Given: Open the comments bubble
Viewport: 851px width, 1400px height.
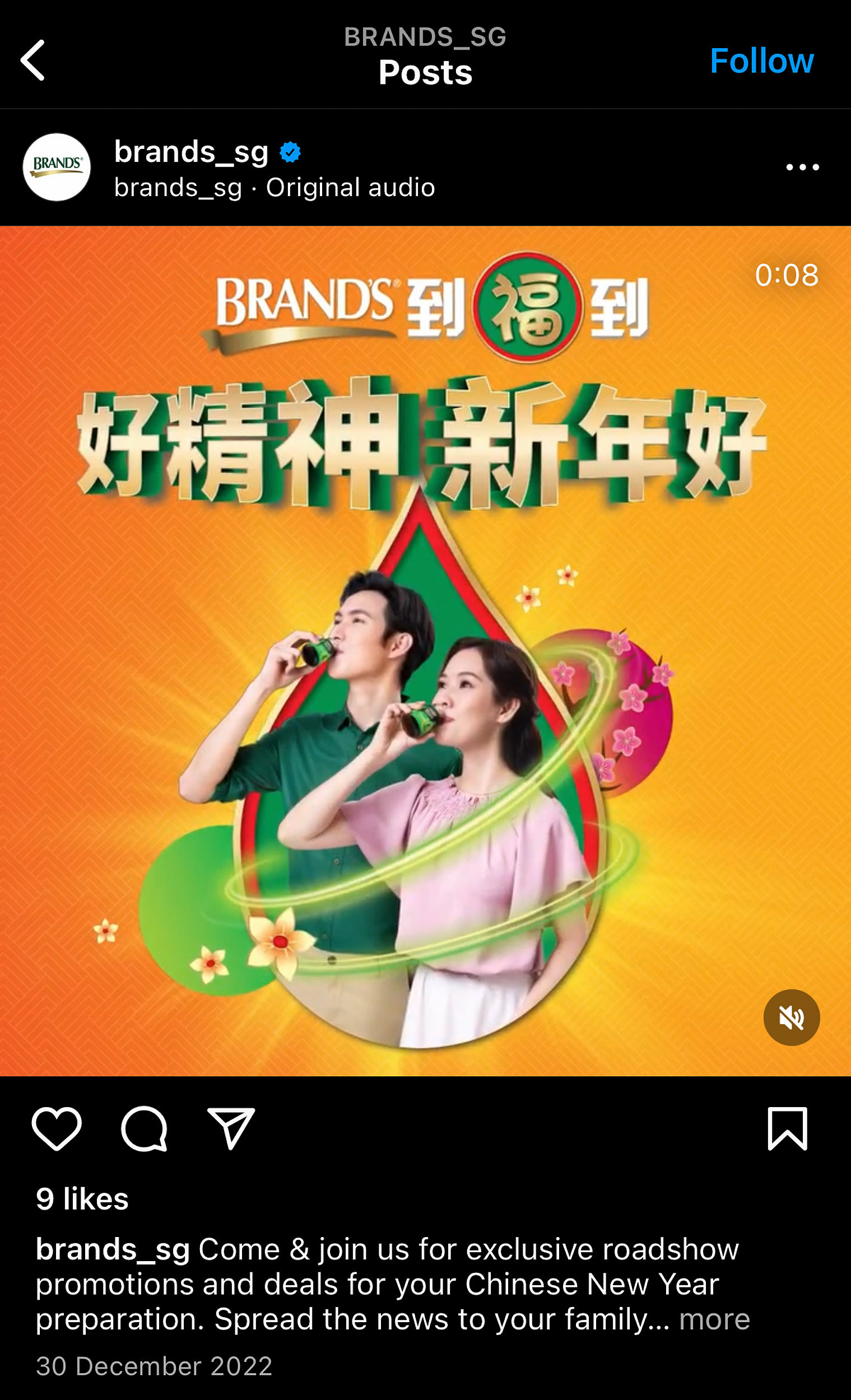Looking at the screenshot, I should 145,1128.
